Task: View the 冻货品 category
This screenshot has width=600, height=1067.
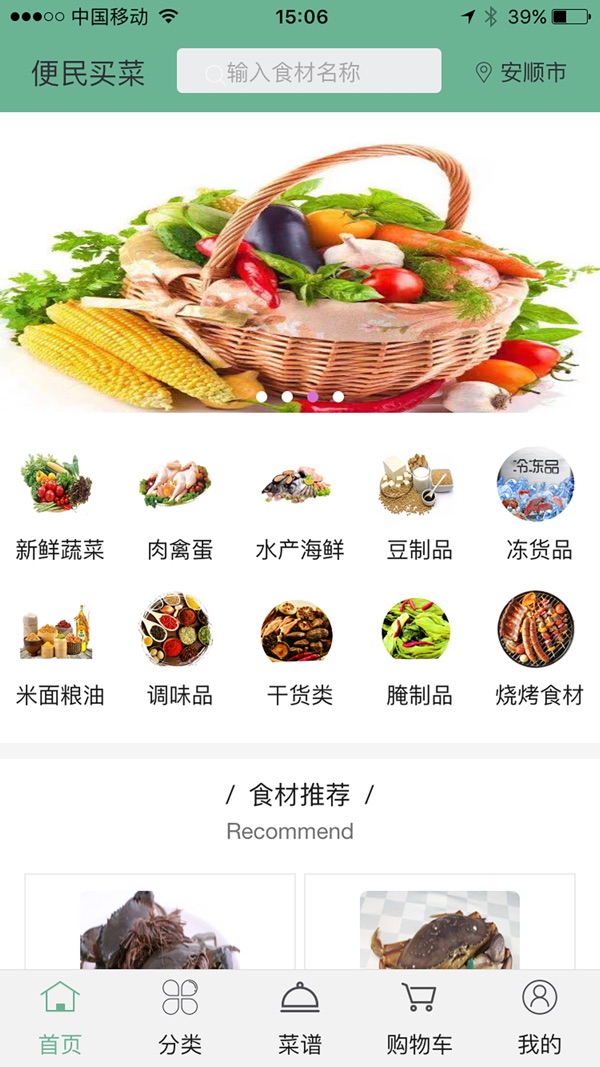Action: click(x=539, y=505)
